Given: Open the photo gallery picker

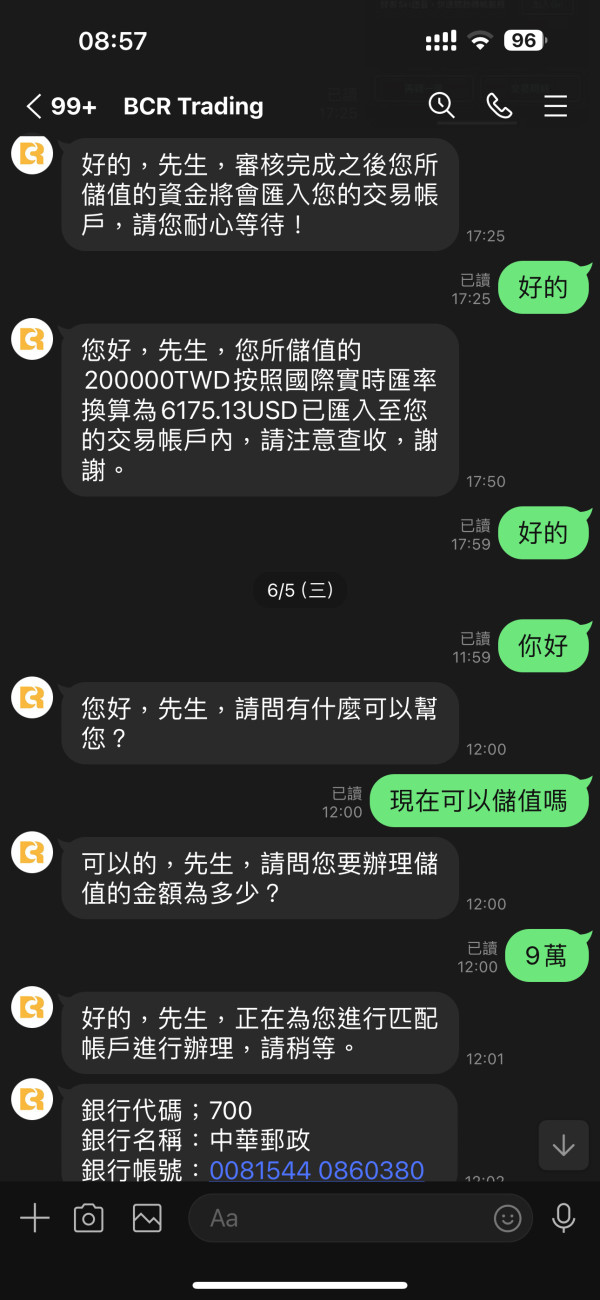Looking at the screenshot, I should [147, 1217].
